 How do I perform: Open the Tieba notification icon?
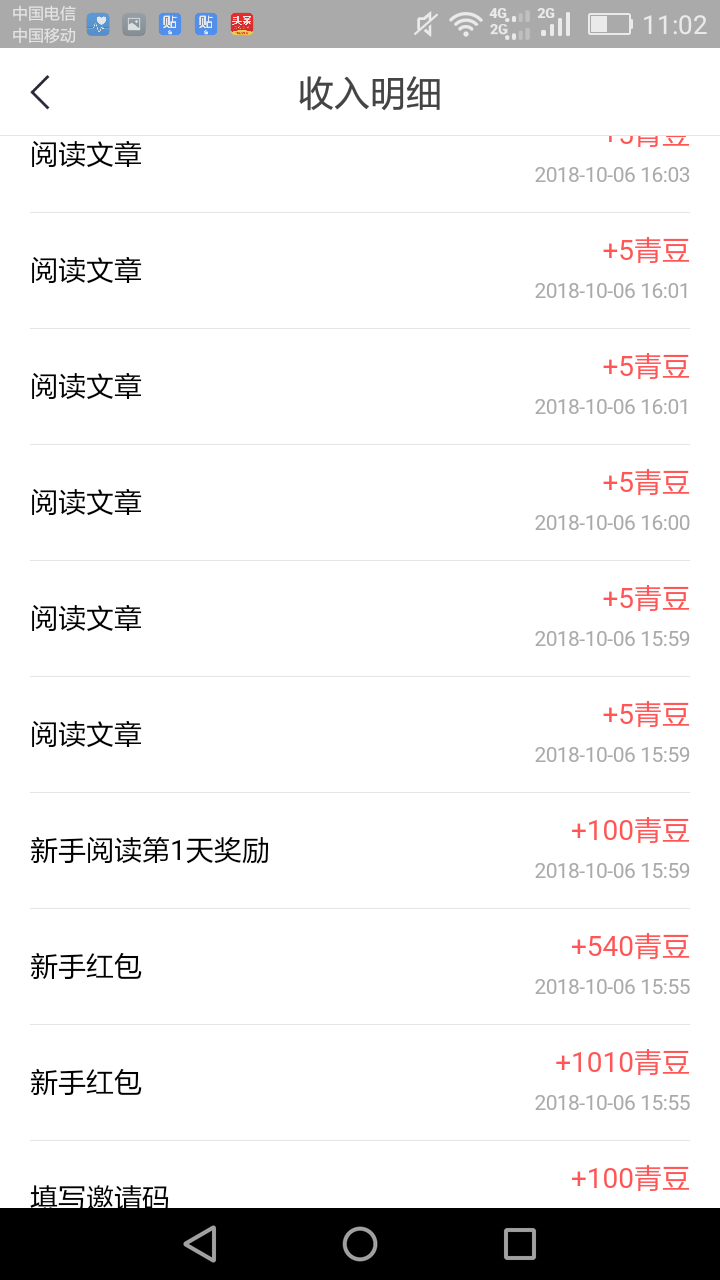(x=169, y=24)
